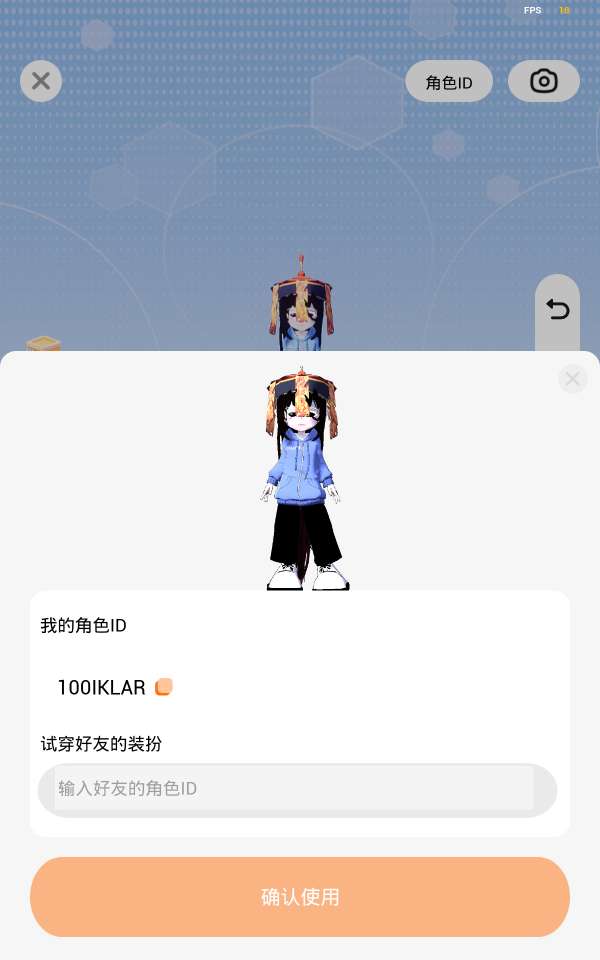Image resolution: width=600 pixels, height=960 pixels.
Task: Copy my character ID 100IKLAR
Action: click(x=163, y=687)
